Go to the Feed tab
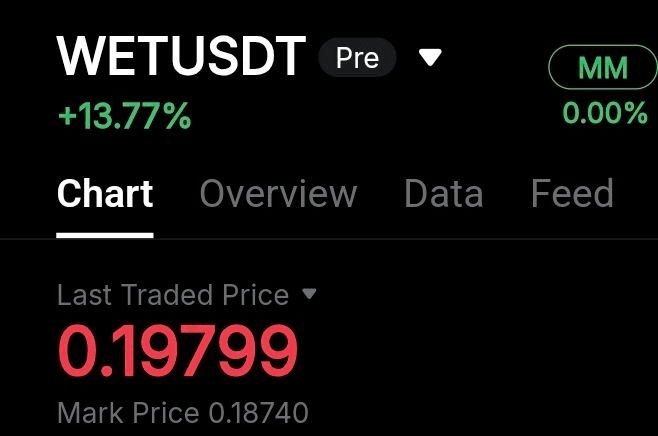The height and width of the screenshot is (436, 658). tap(572, 193)
